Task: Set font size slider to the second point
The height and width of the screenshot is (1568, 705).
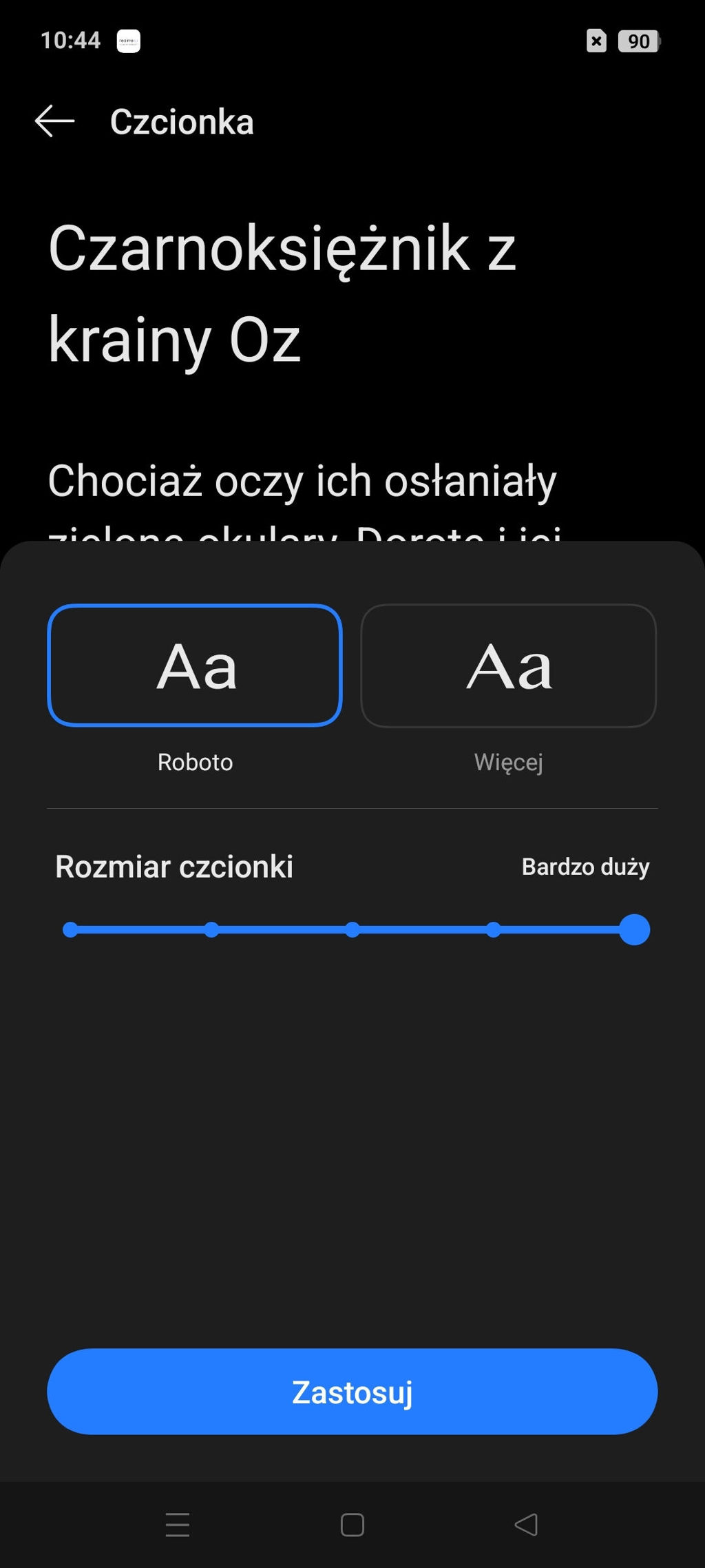Action: pyautogui.click(x=211, y=930)
